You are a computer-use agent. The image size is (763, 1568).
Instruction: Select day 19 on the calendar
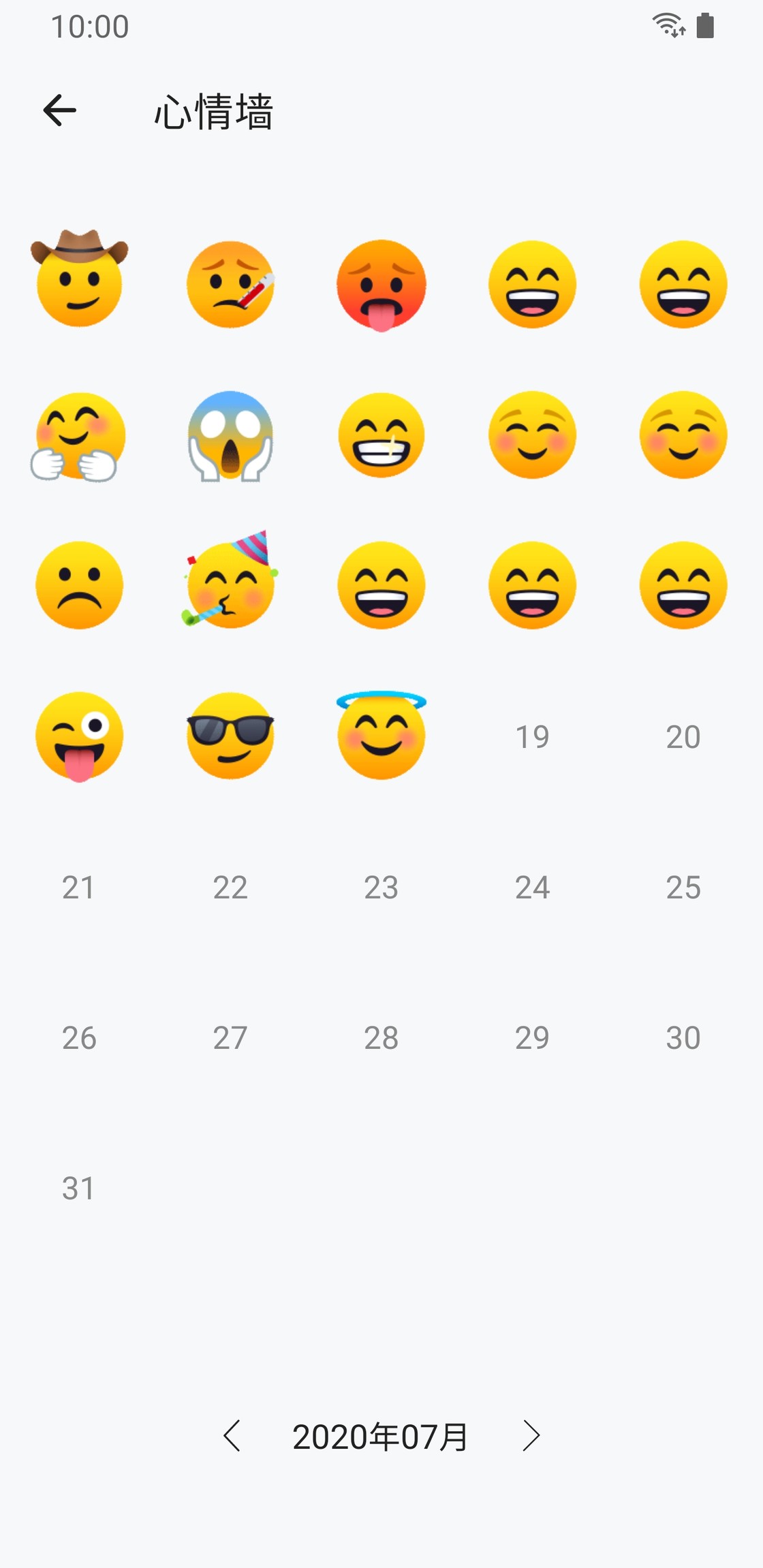pos(532,737)
